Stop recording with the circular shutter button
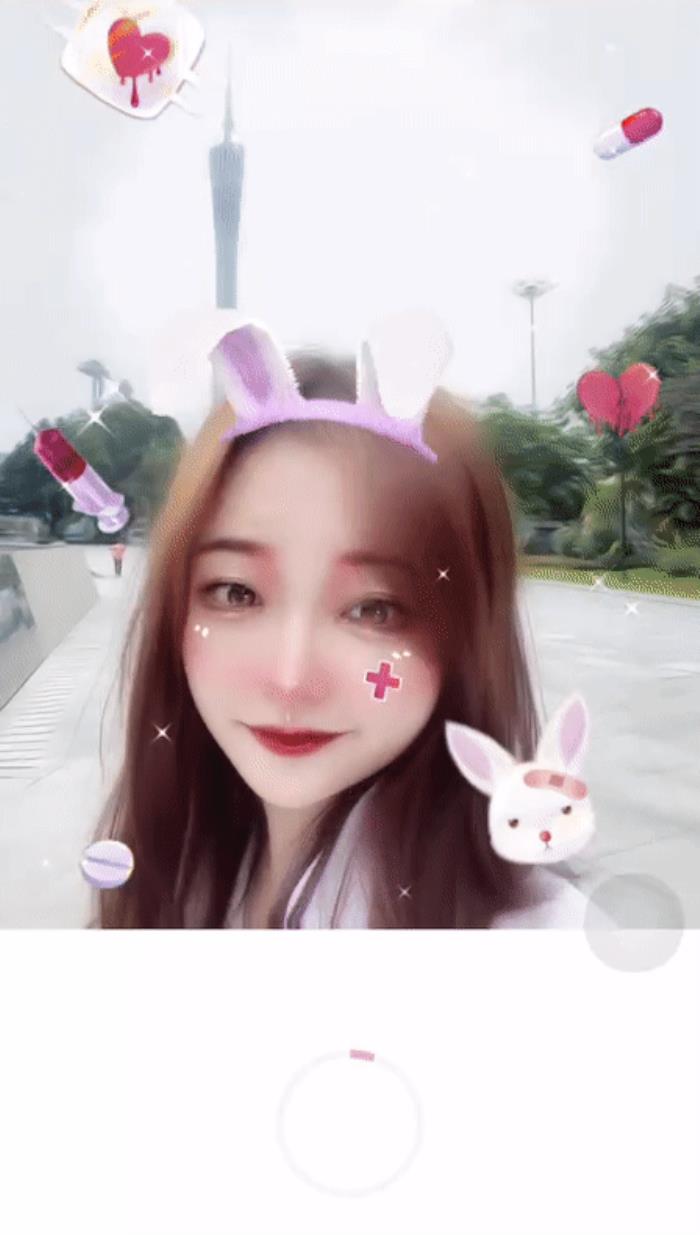The image size is (700, 1235). (x=350, y=1122)
